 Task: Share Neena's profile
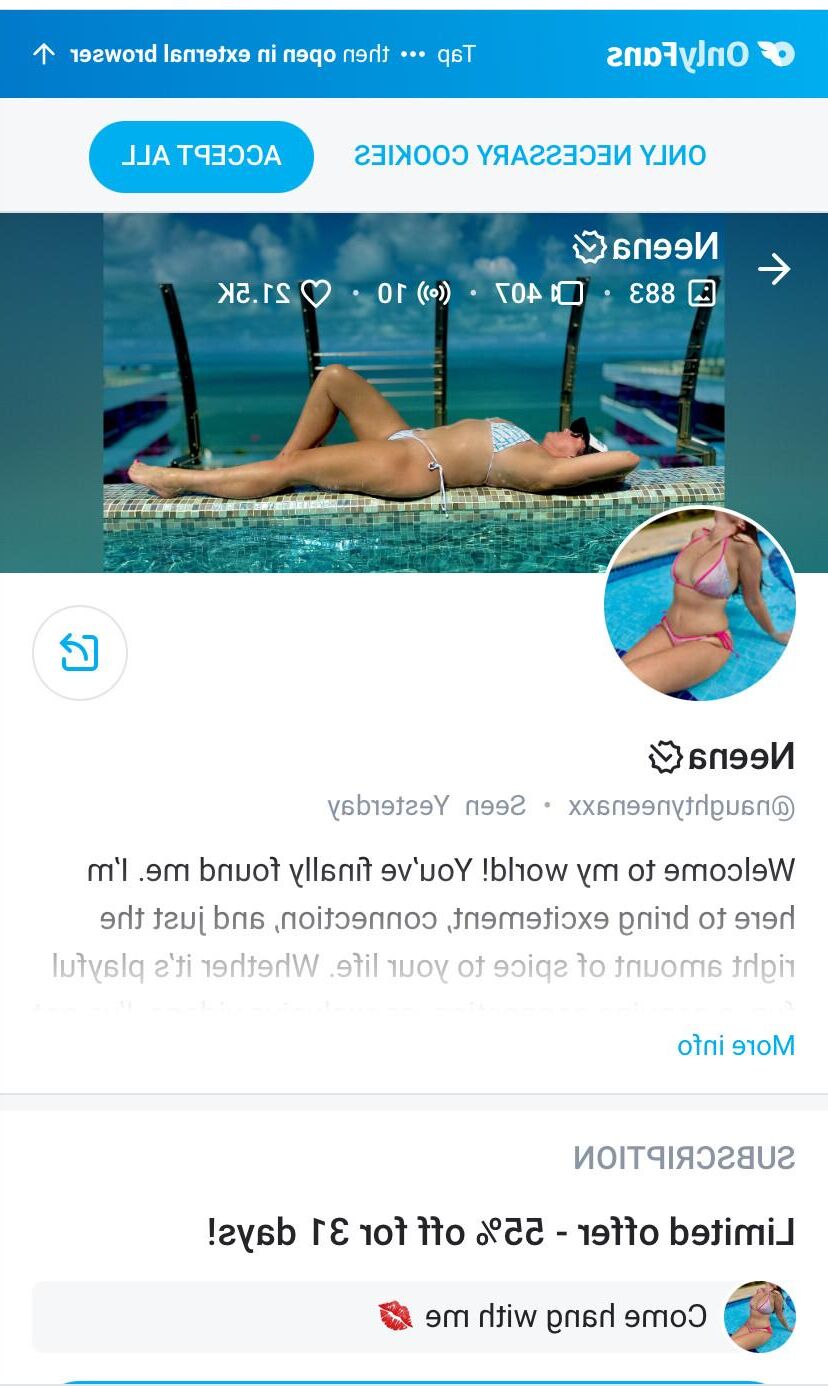(x=80, y=653)
